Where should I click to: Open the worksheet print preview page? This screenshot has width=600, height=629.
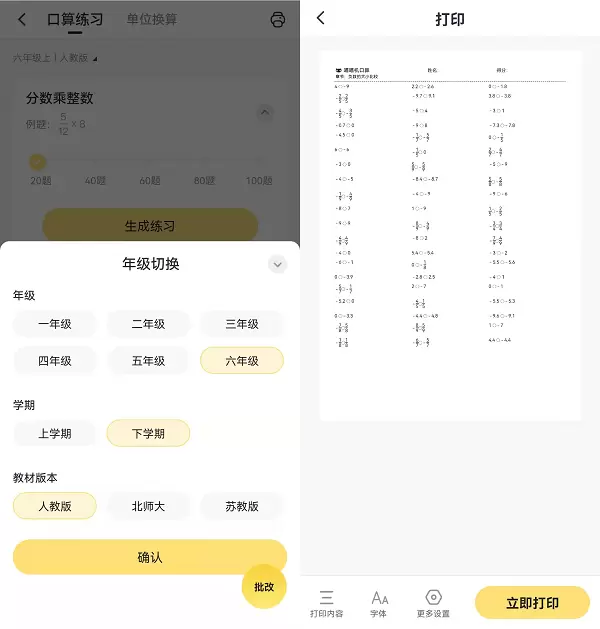point(450,235)
